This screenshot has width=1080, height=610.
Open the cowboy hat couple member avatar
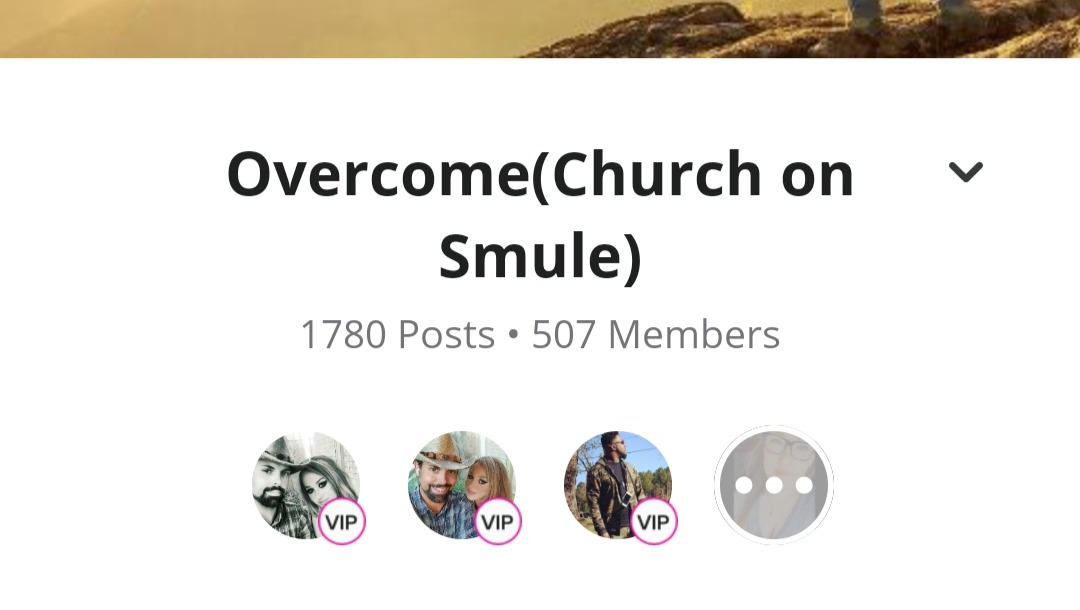[462, 485]
